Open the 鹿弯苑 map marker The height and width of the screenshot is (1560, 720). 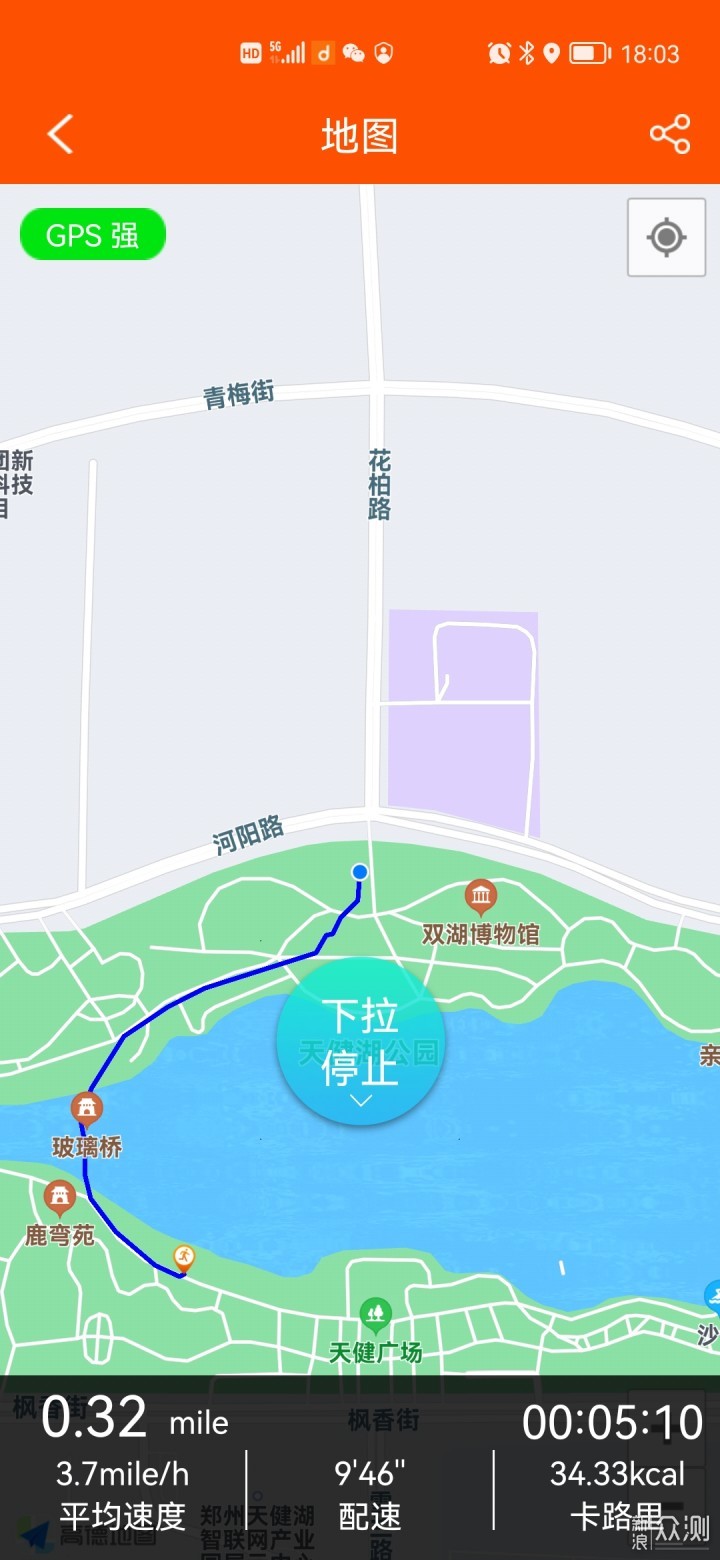tap(60, 1196)
